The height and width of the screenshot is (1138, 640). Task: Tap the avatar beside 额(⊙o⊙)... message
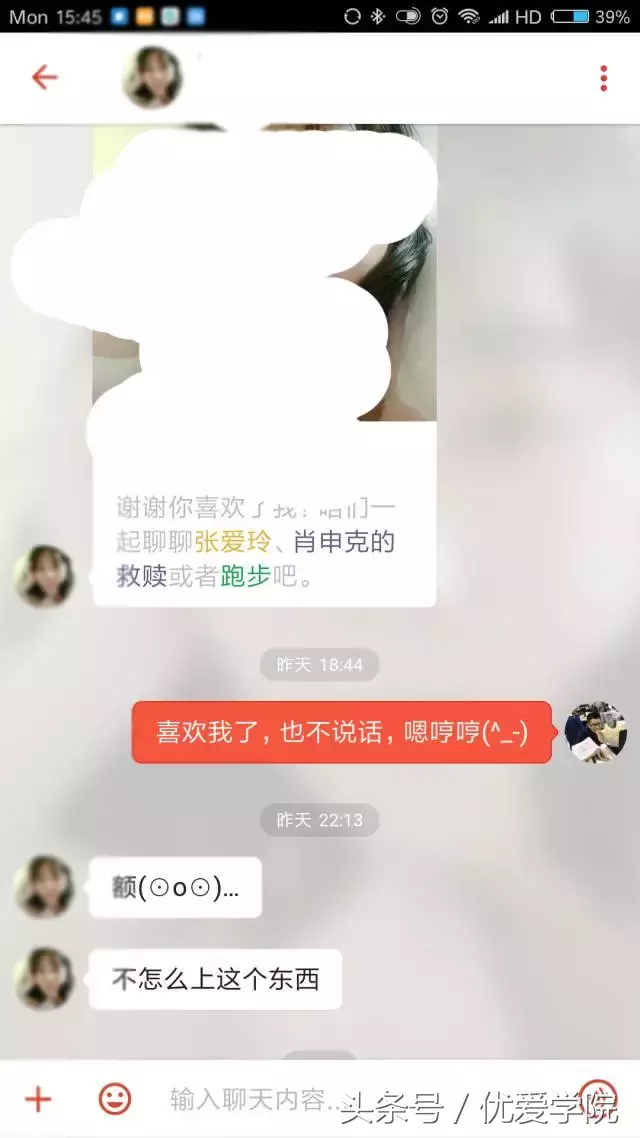pyautogui.click(x=44, y=886)
